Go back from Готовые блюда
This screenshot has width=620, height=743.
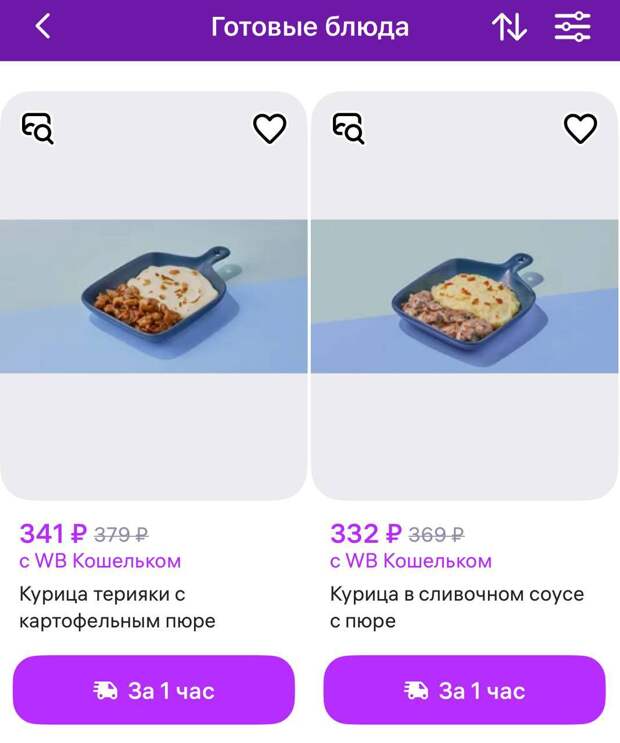click(42, 27)
